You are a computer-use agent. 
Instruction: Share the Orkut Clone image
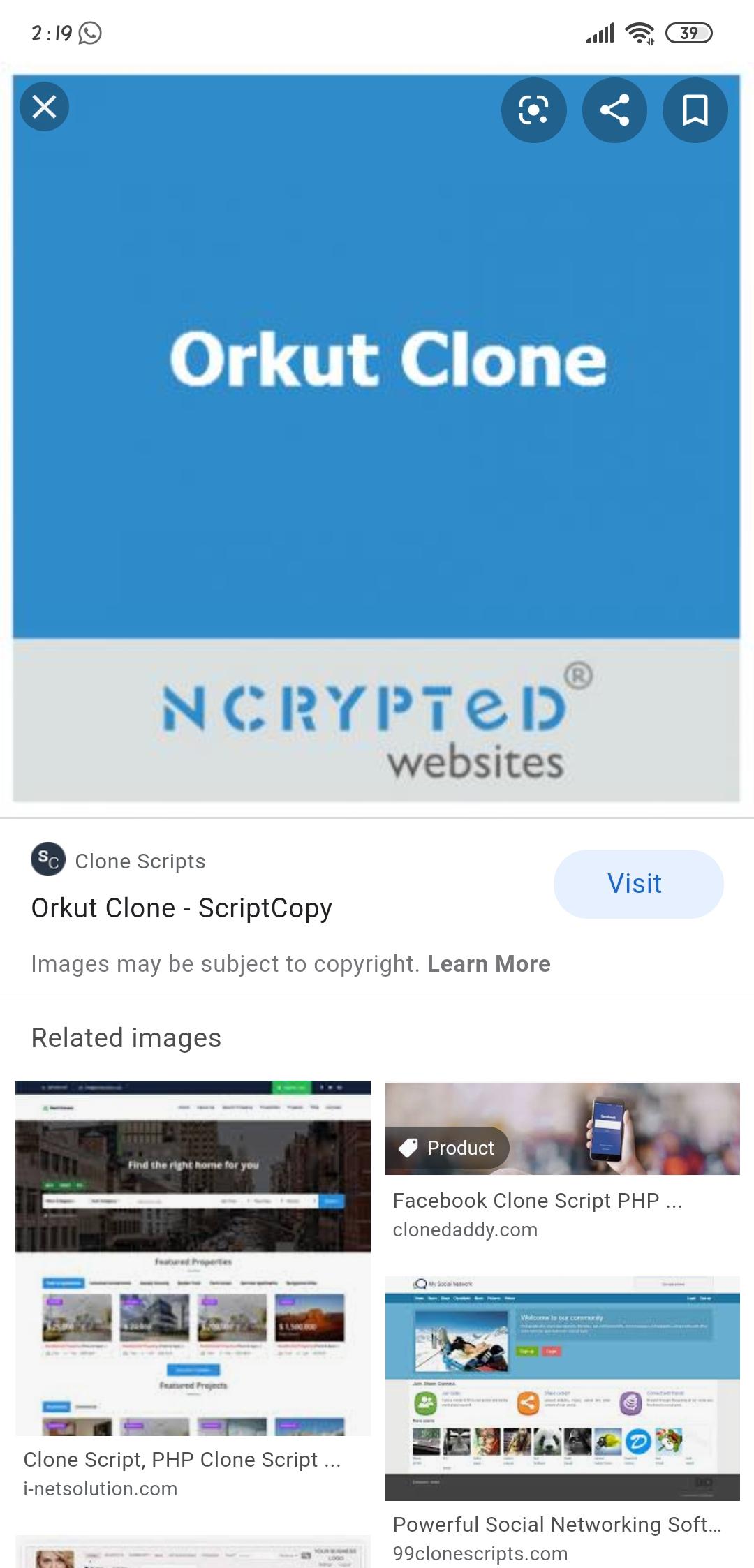coord(614,110)
